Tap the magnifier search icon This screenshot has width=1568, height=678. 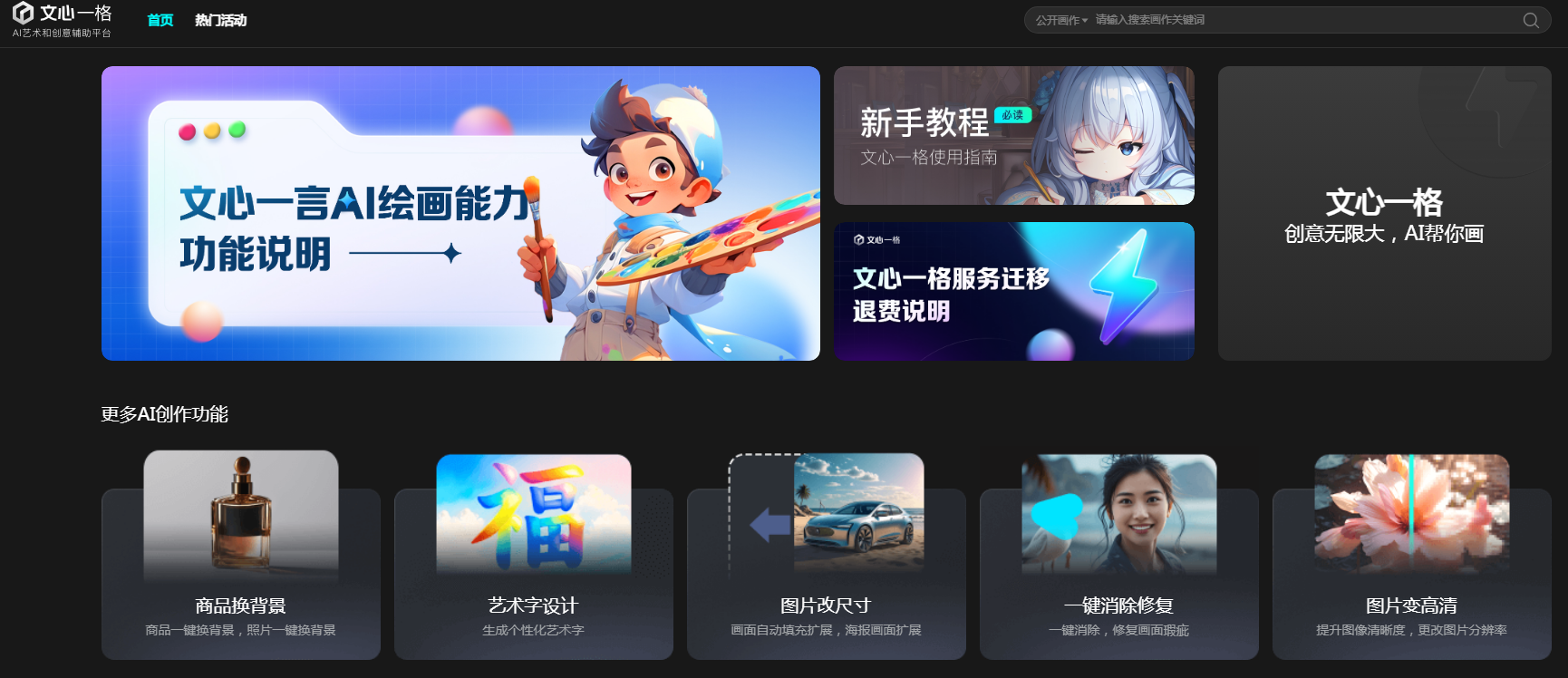click(1531, 20)
